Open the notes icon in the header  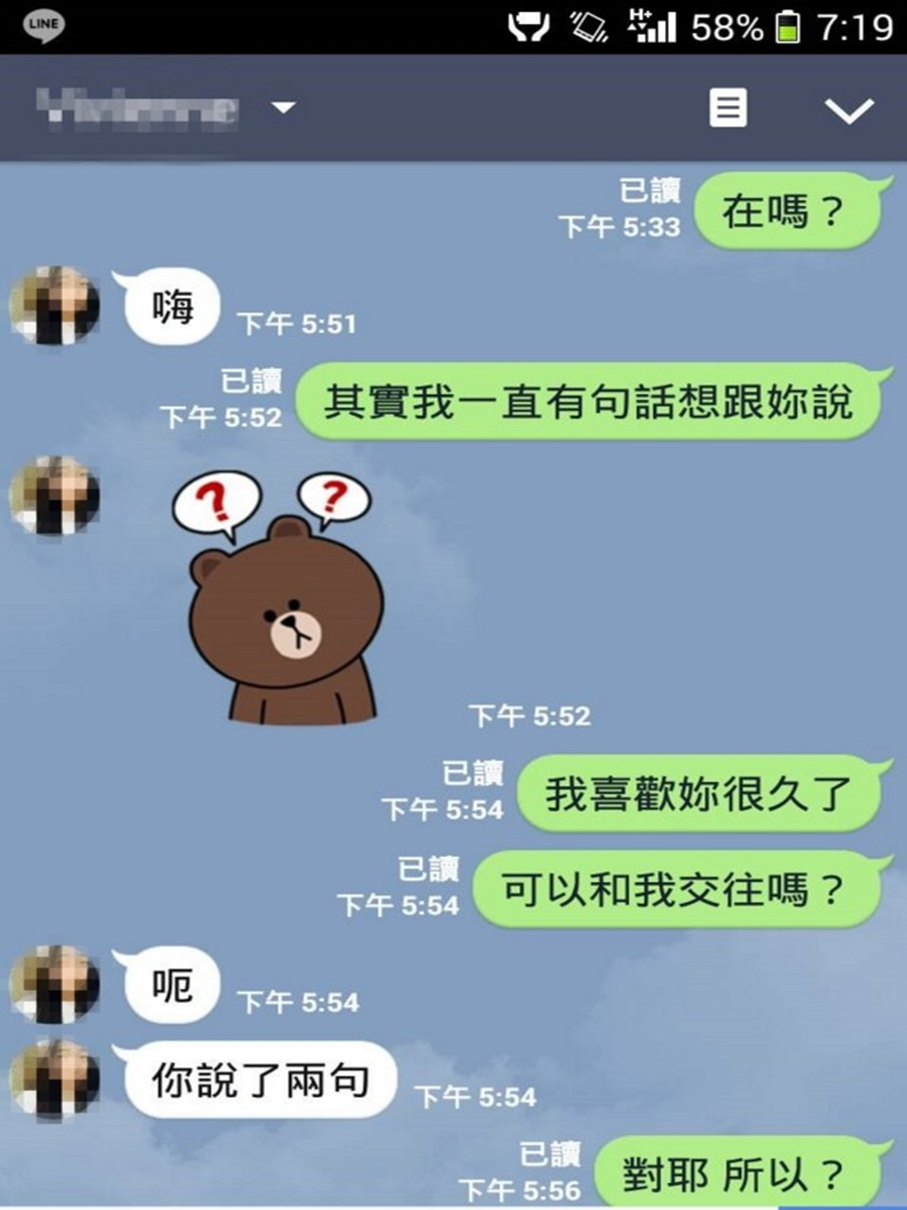pos(728,108)
